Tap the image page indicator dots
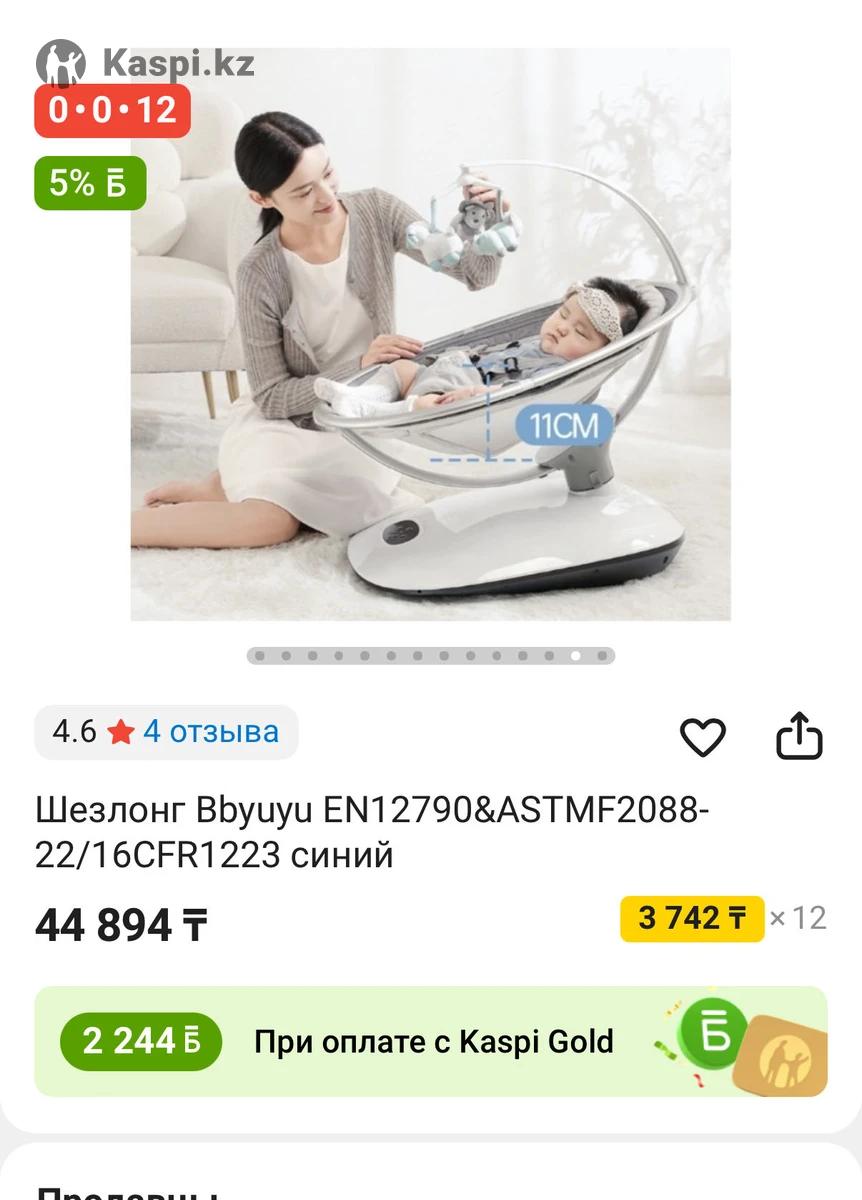862x1200 pixels. tap(430, 656)
